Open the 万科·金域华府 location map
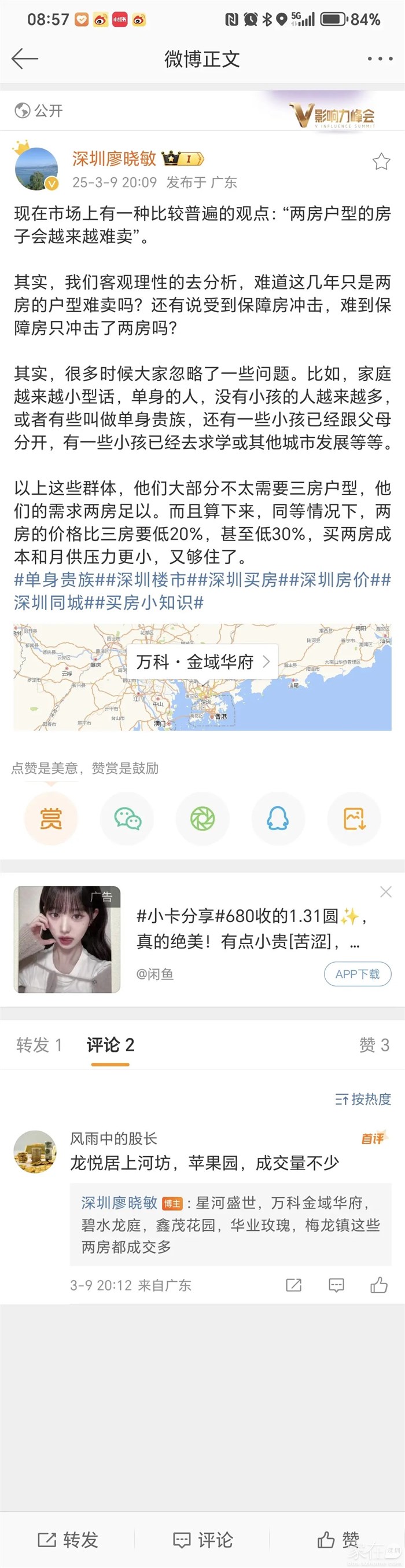The height and width of the screenshot is (1568, 405). point(202,661)
